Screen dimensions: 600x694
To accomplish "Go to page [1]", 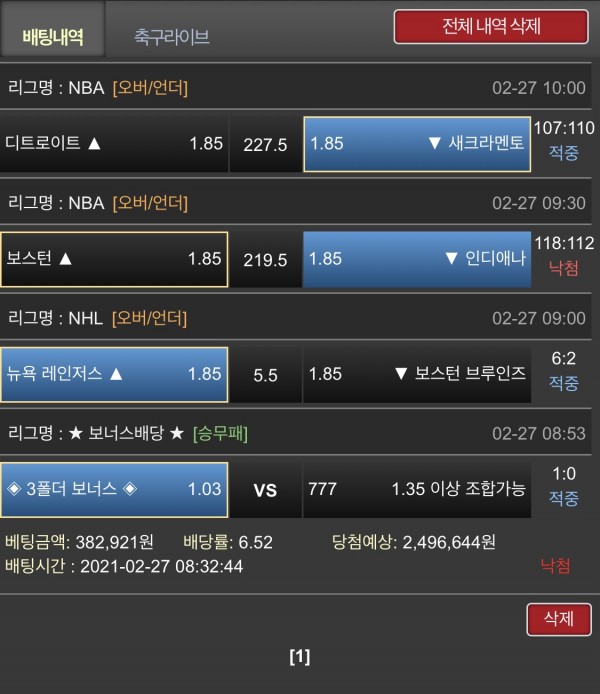I will click(300, 657).
